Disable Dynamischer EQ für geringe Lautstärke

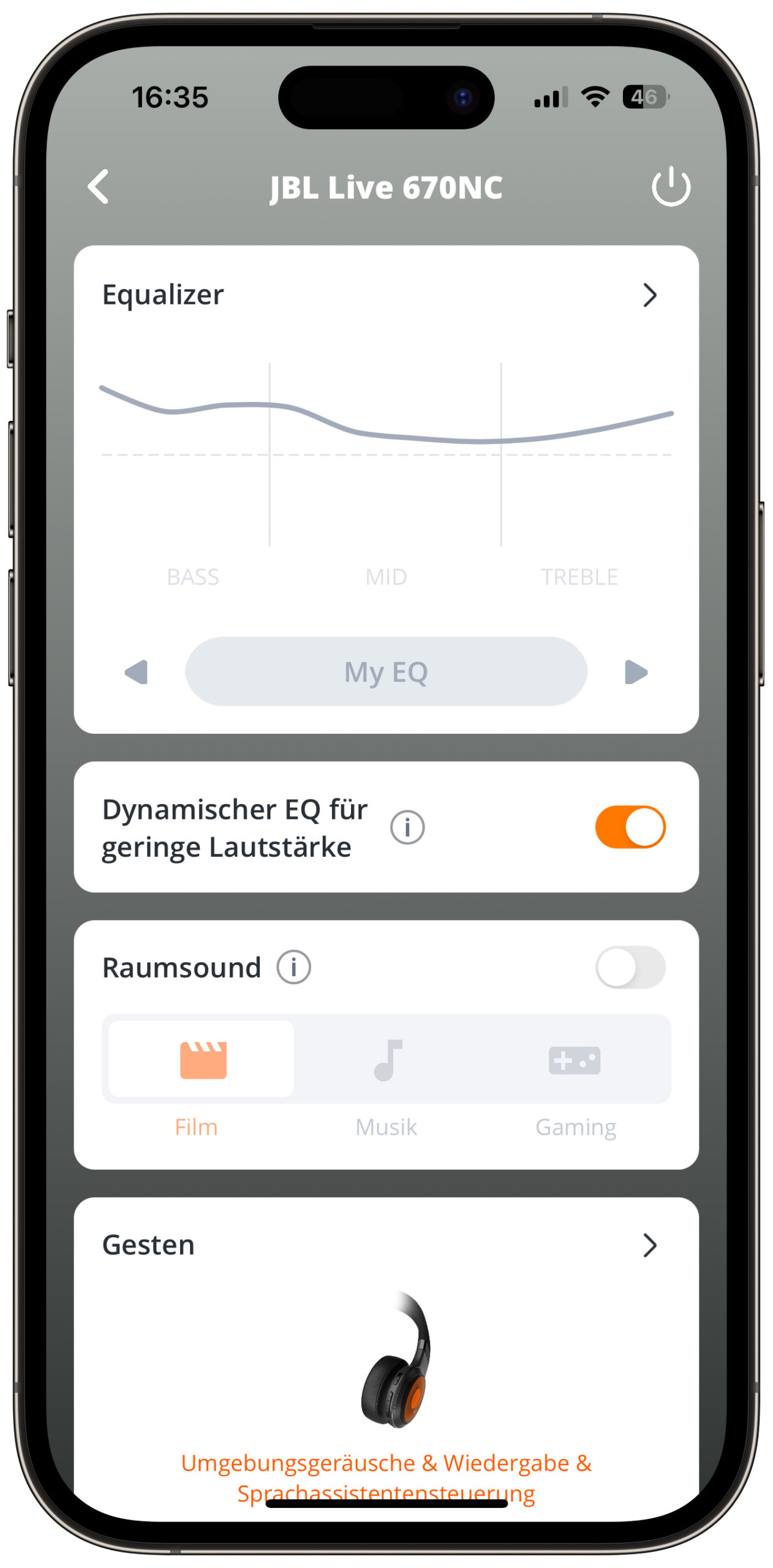click(630, 827)
